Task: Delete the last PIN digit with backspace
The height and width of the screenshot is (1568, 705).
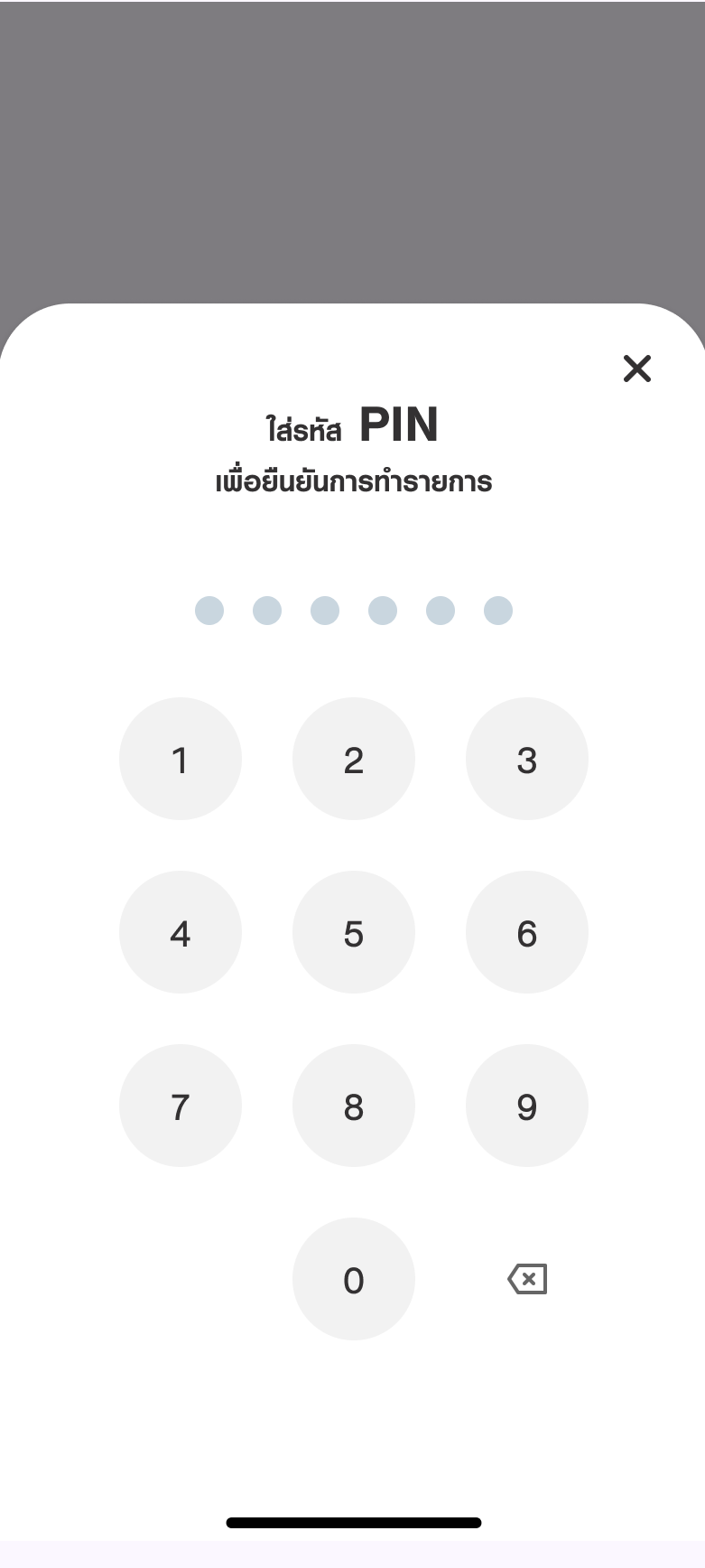Action: tap(527, 1279)
